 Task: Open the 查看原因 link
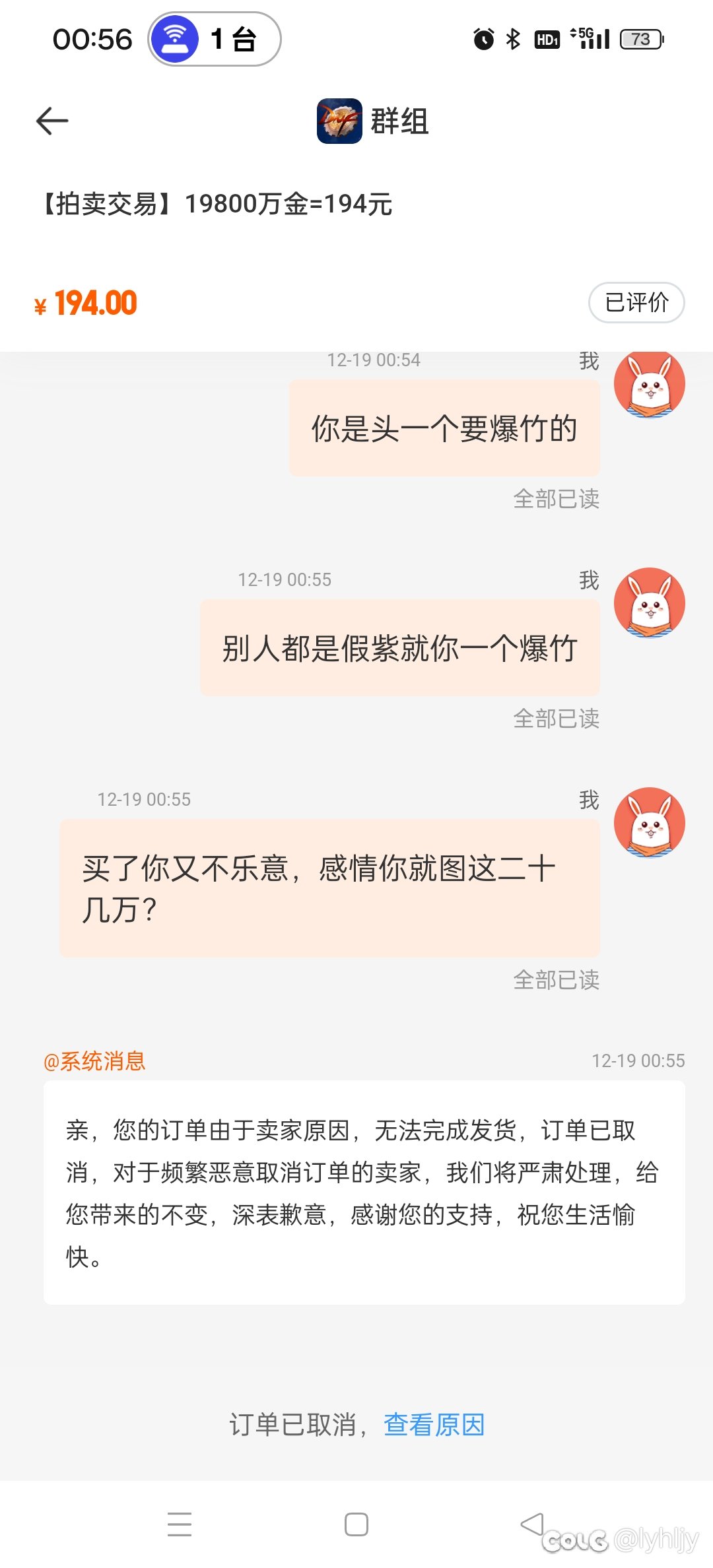(x=434, y=1425)
